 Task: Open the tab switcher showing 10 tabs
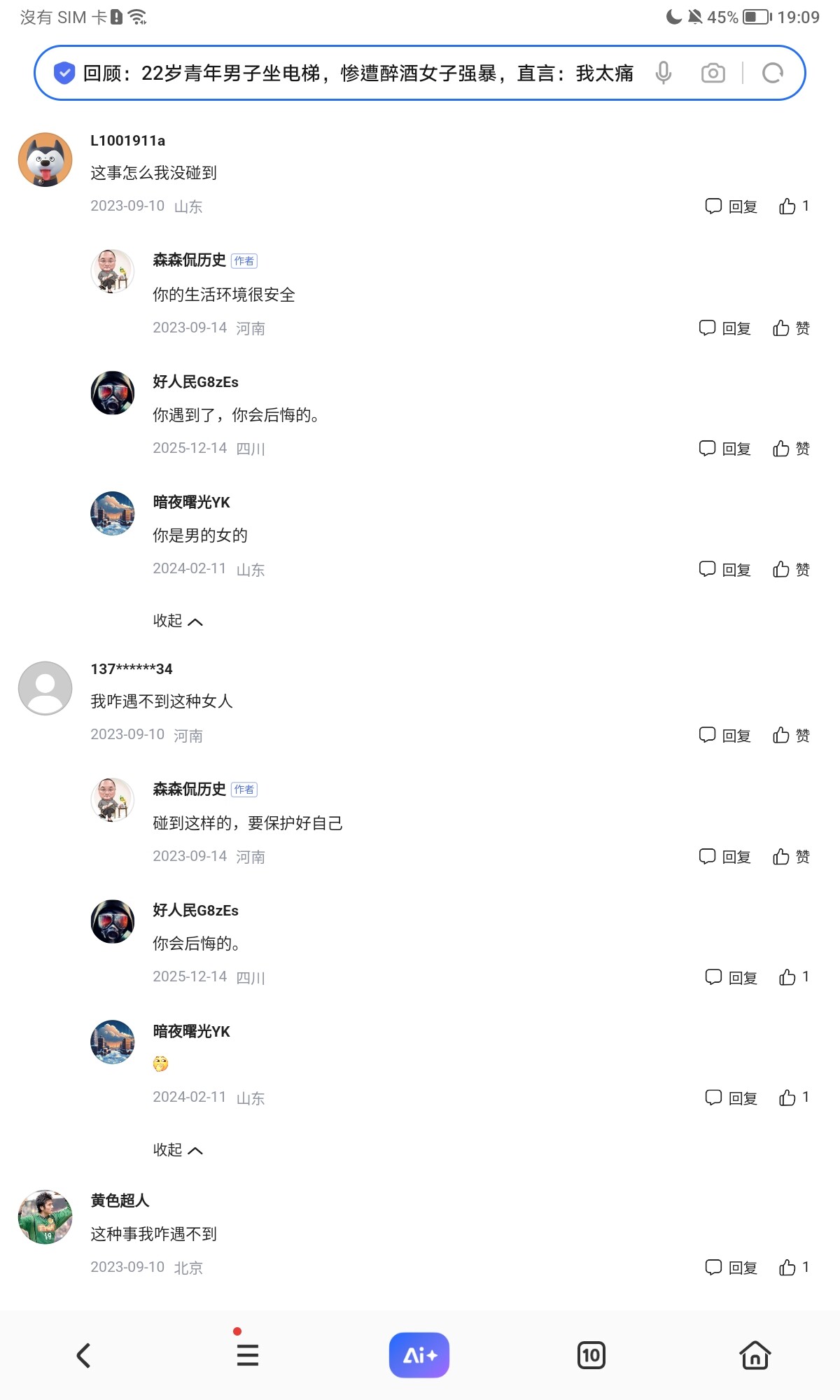point(591,1356)
